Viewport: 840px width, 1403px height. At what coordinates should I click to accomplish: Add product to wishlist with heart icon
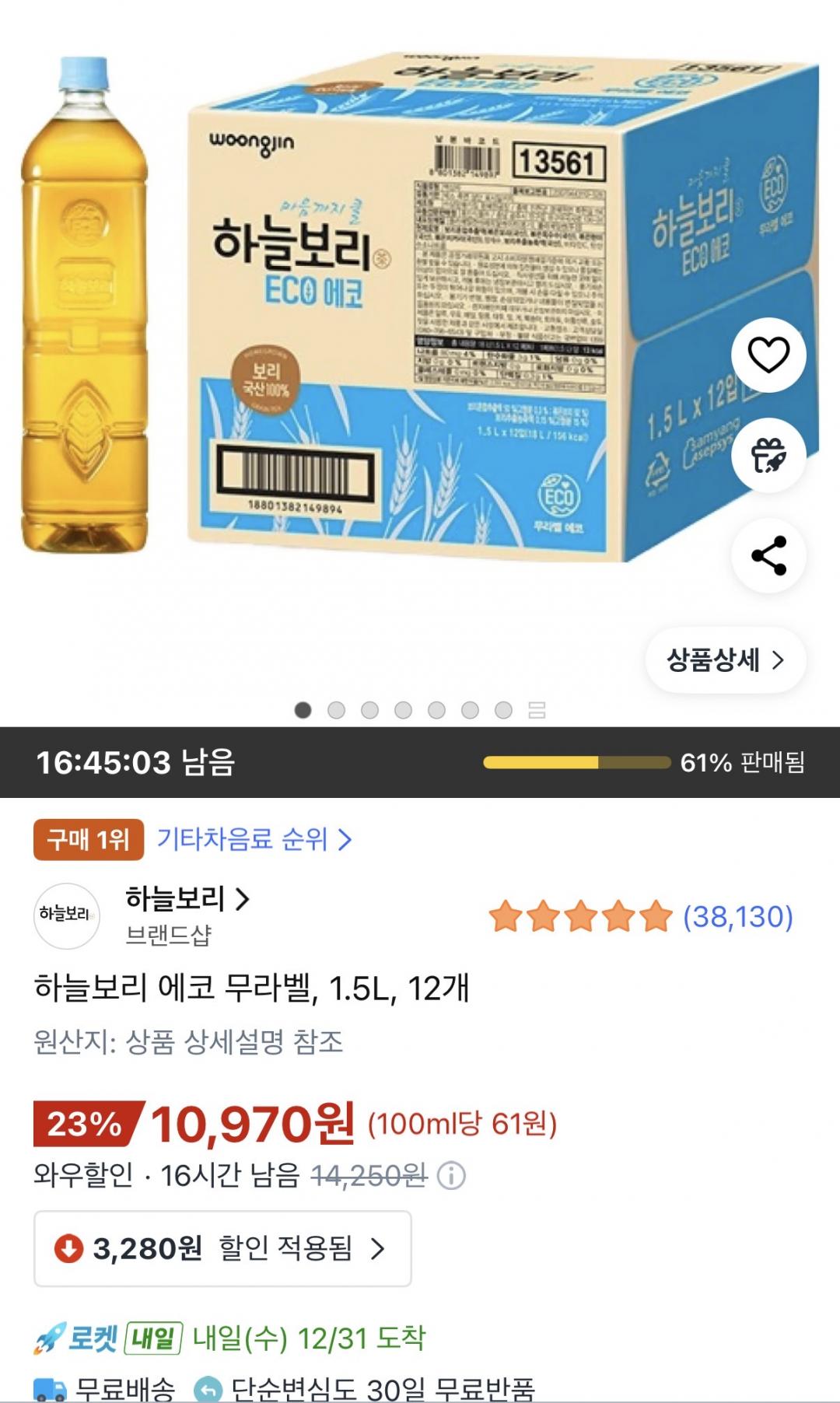tap(768, 355)
